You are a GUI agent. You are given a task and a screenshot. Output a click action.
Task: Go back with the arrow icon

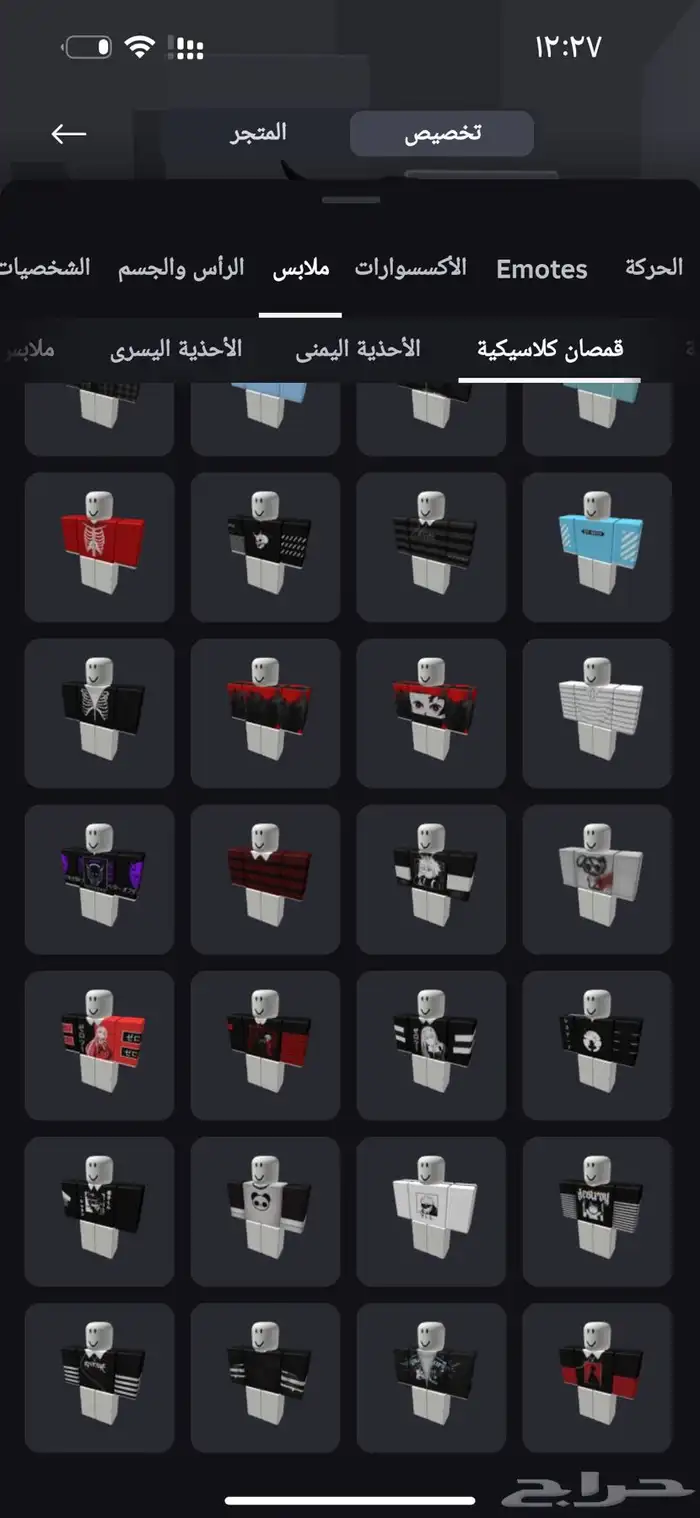(x=69, y=133)
